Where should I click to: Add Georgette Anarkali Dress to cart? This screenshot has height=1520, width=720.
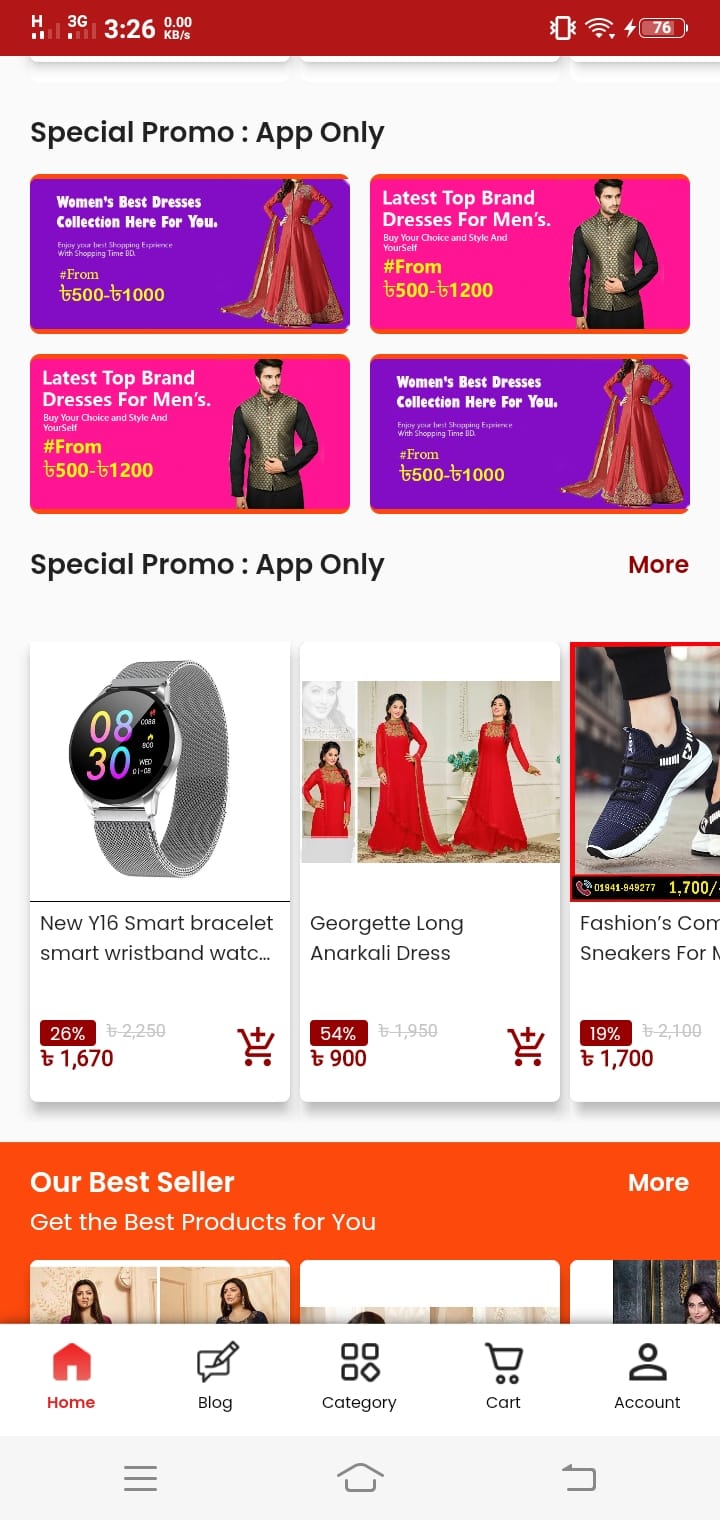tap(526, 1046)
